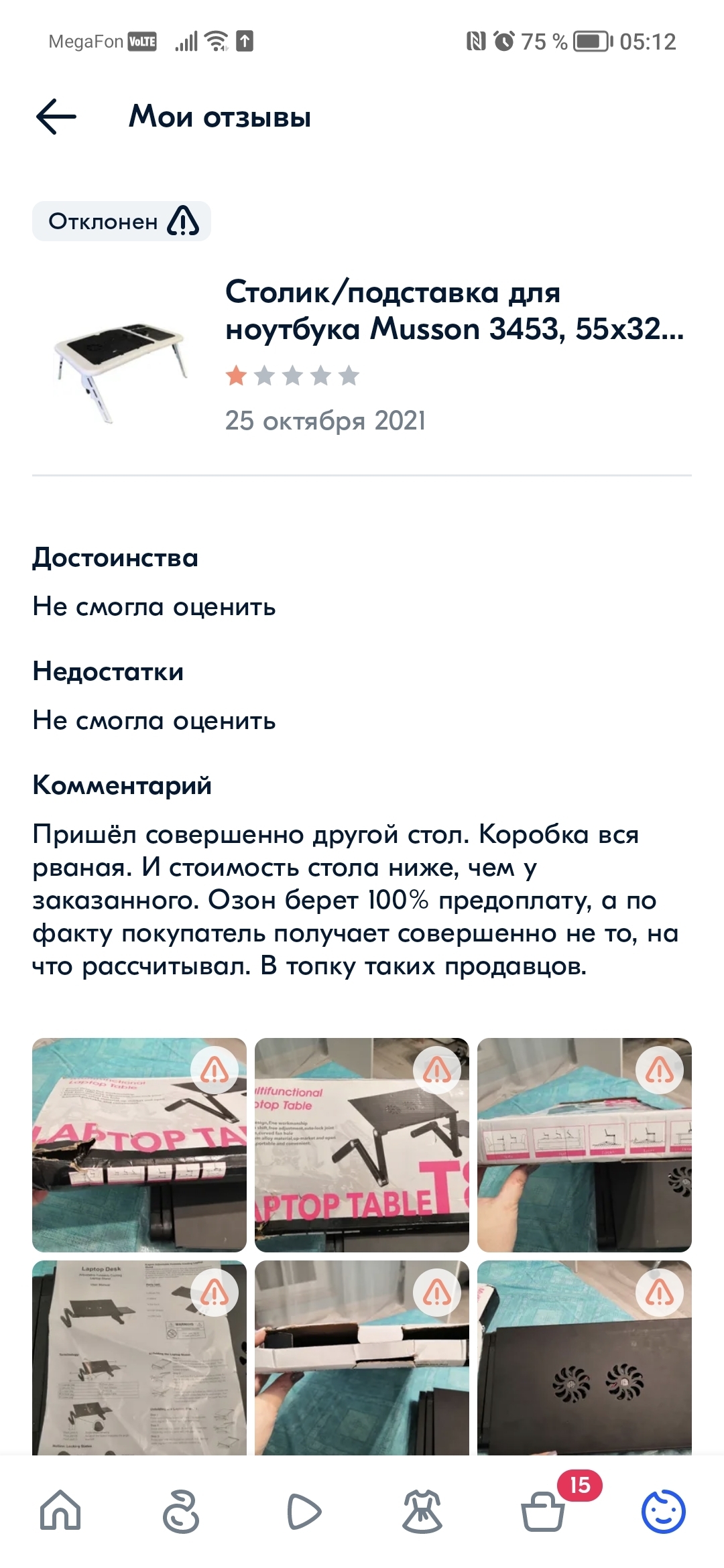Open the box side with diagrams photo
Image resolution: width=724 pixels, height=1568 pixels.
pyautogui.click(x=584, y=1145)
